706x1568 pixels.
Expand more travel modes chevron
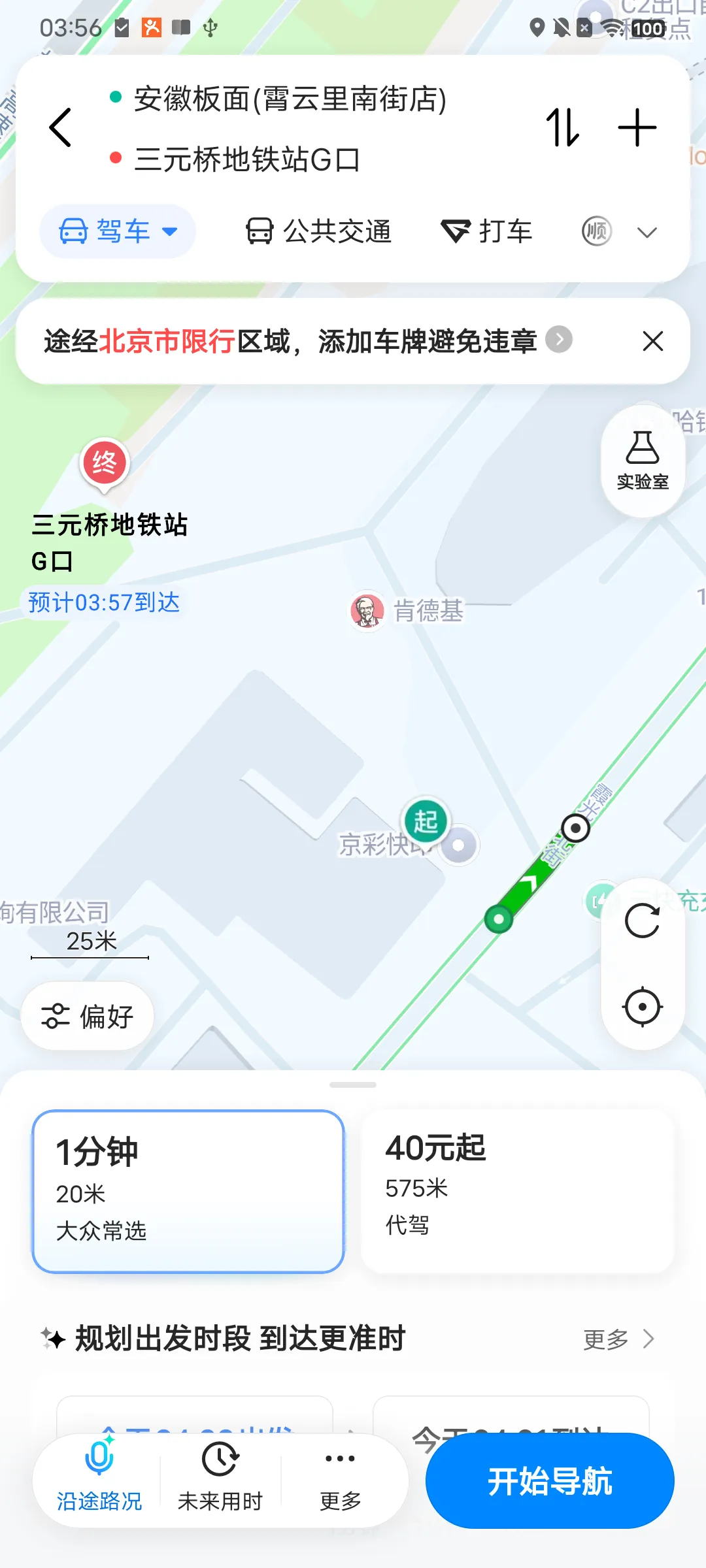coord(647,233)
